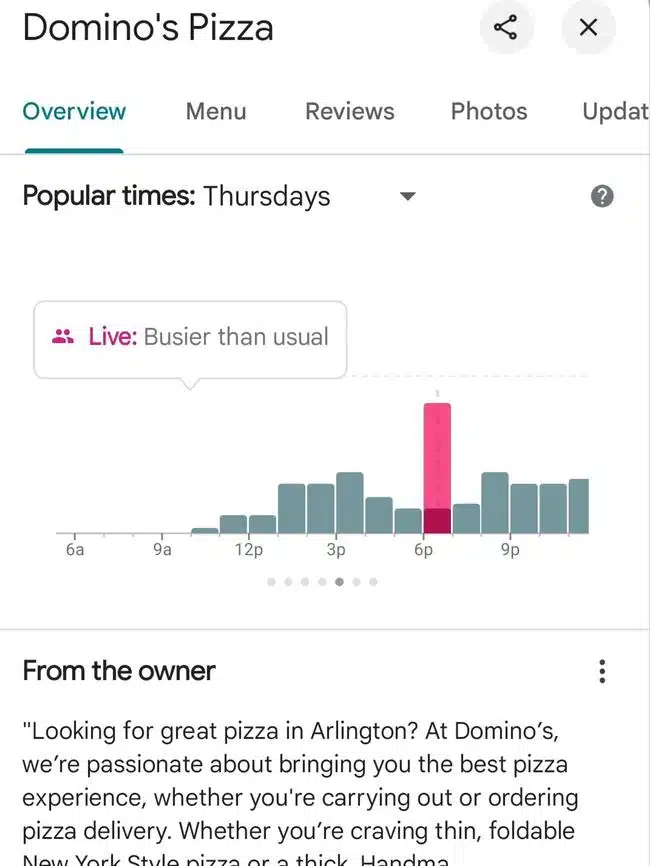Expand the Thursdays day dropdown
The image size is (650, 866).
[406, 196]
